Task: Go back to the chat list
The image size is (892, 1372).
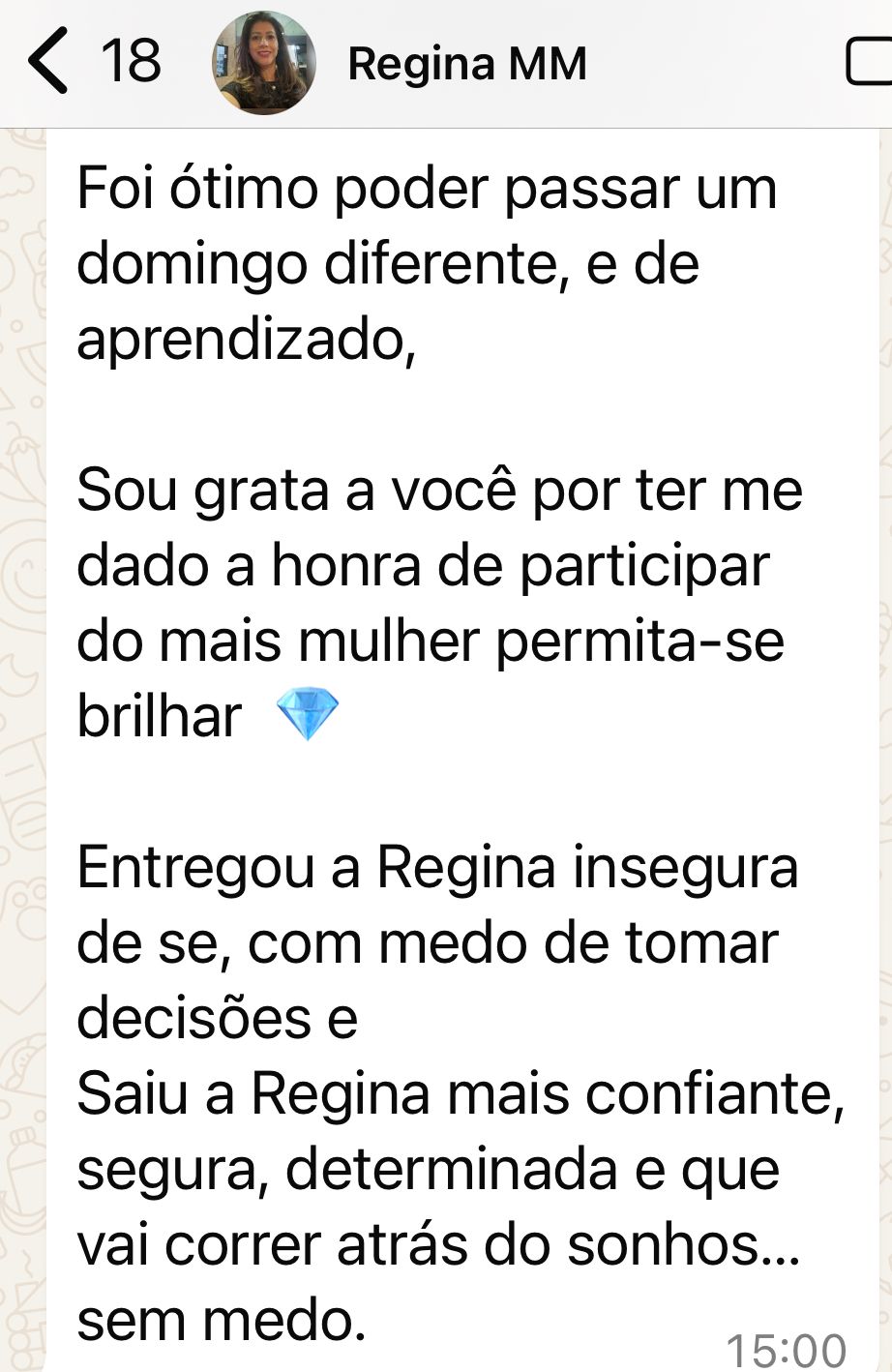Action: click(x=48, y=61)
